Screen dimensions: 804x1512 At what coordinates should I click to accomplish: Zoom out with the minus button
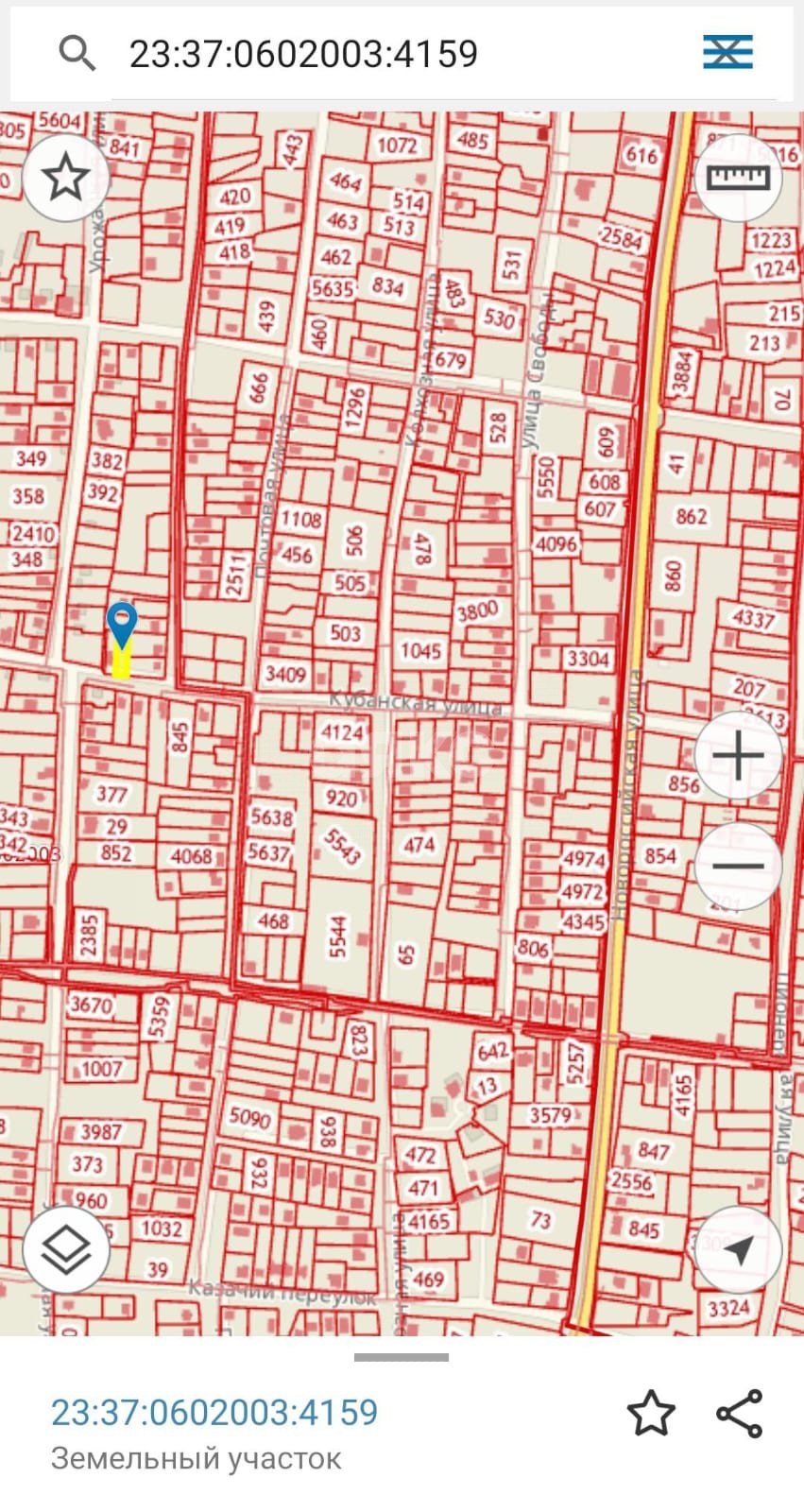click(738, 866)
